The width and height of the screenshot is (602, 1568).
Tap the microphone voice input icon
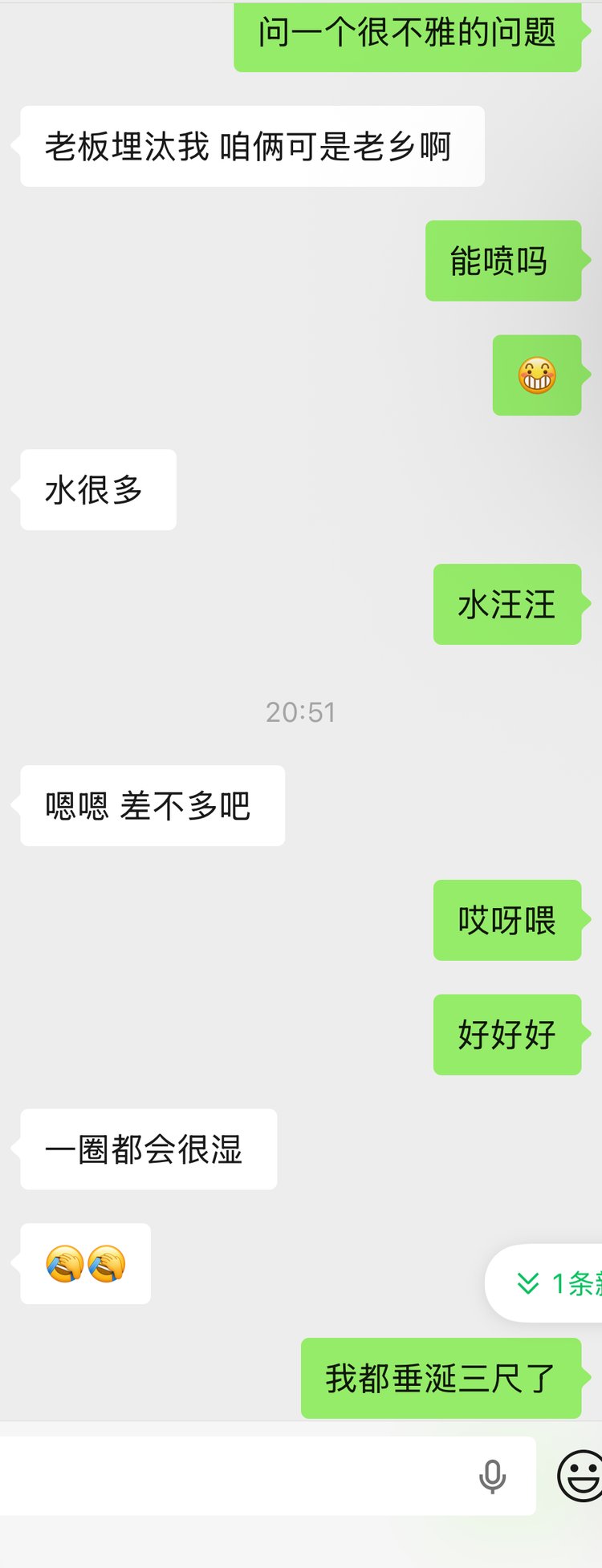point(492,1477)
